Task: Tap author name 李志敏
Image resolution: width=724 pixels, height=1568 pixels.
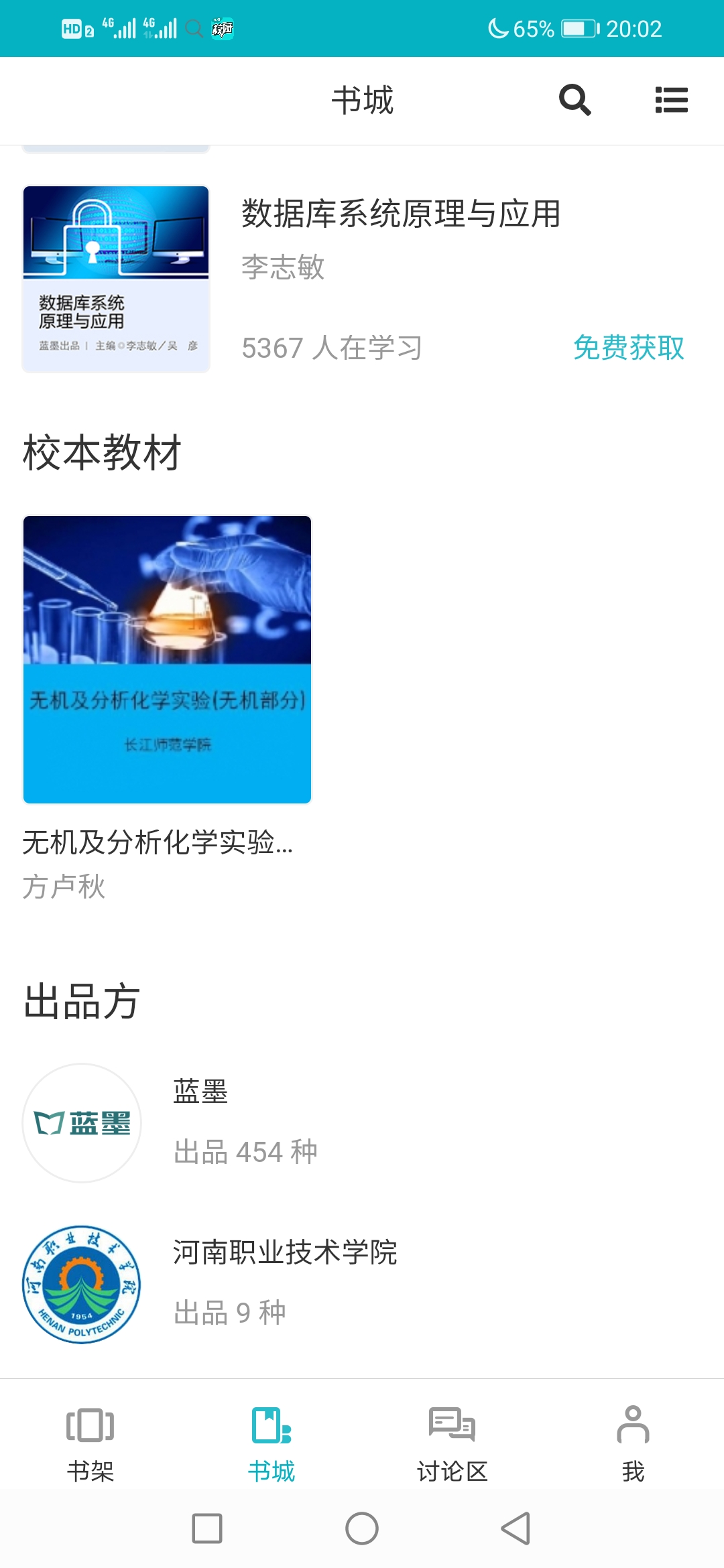Action: point(282,269)
